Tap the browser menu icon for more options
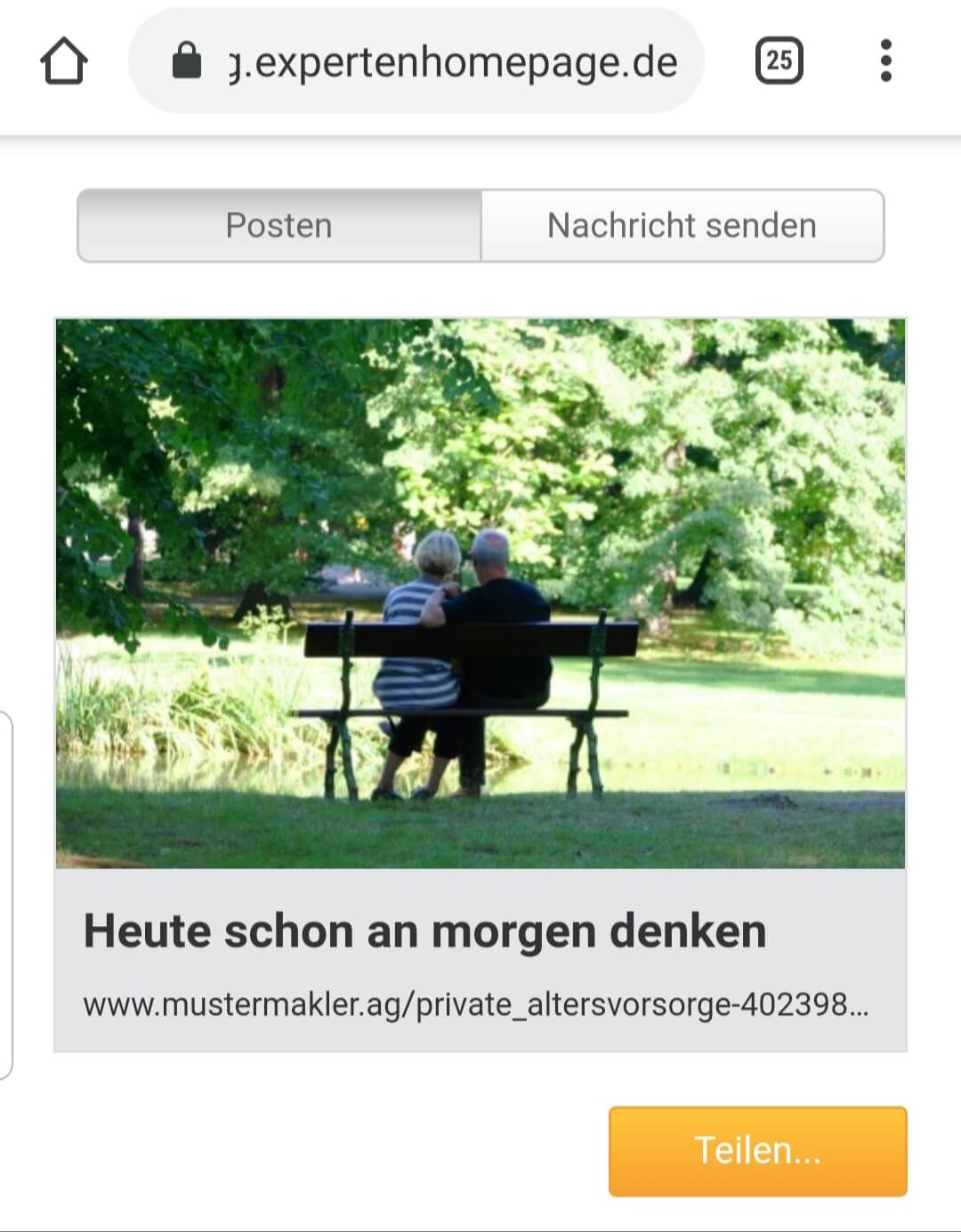Image resolution: width=961 pixels, height=1232 pixels. [884, 60]
